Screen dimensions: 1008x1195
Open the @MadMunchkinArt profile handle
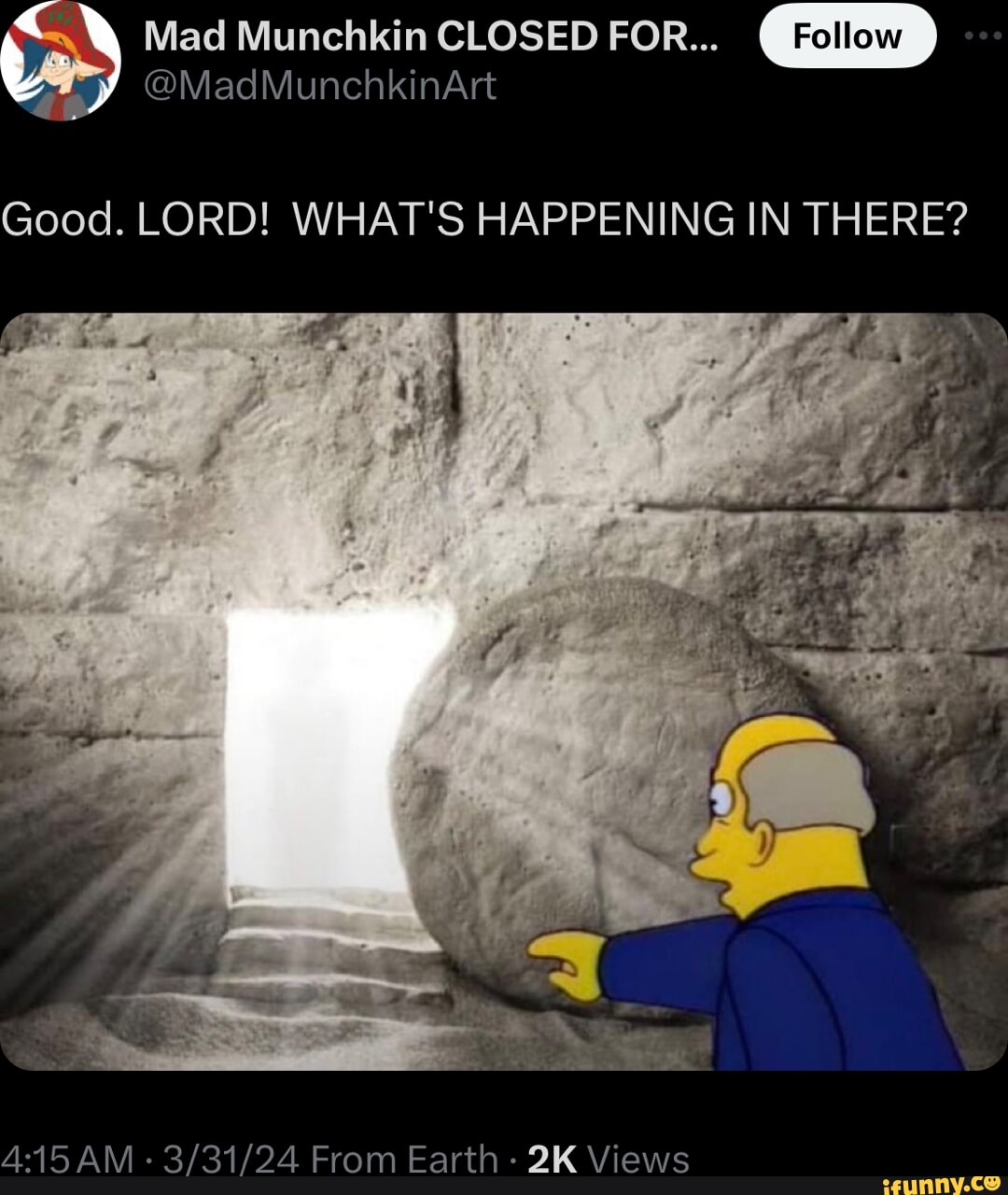(x=320, y=86)
